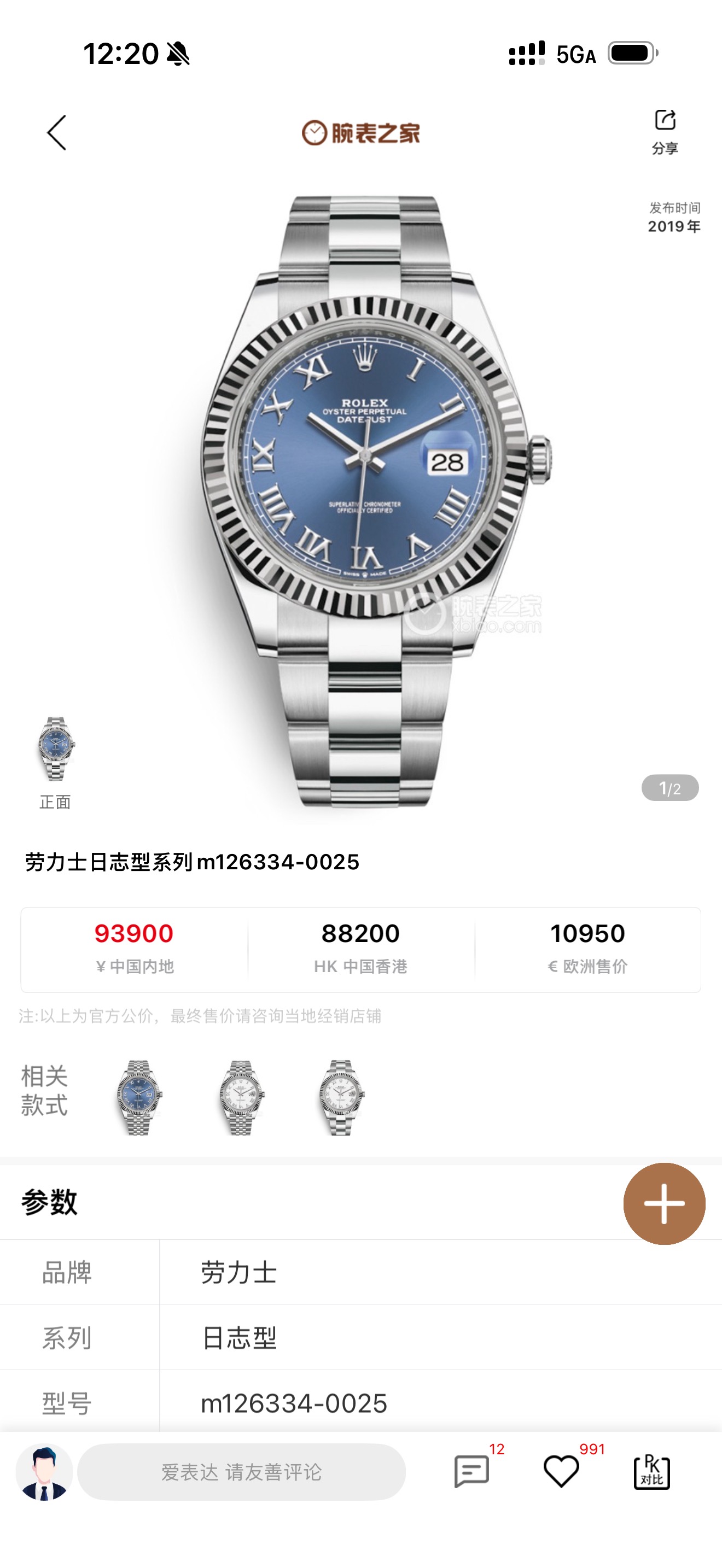Tap the brown plus floating button
This screenshot has height=1568, width=722.
point(664,1203)
